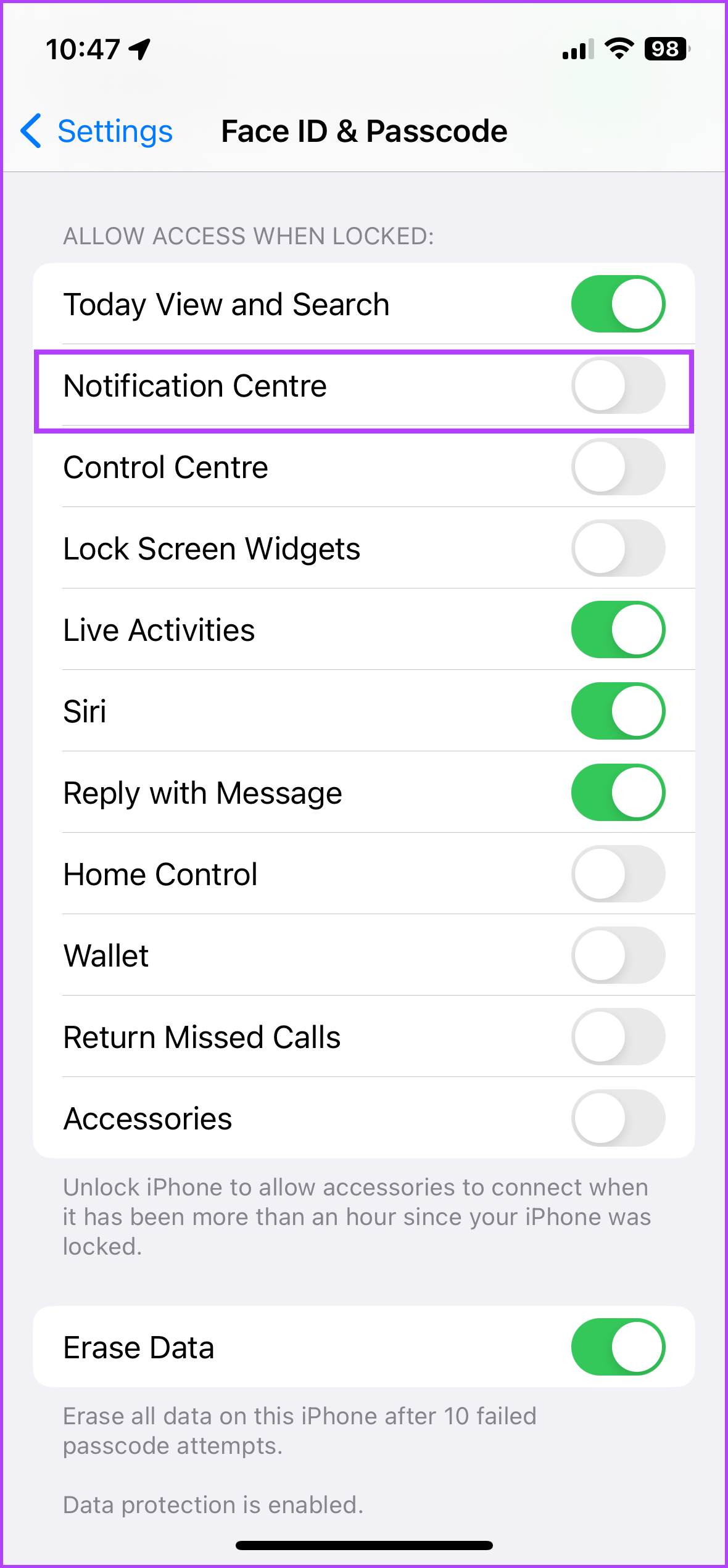Image resolution: width=728 pixels, height=1568 pixels.
Task: Turn on Lock Screen Widgets
Action: click(618, 548)
